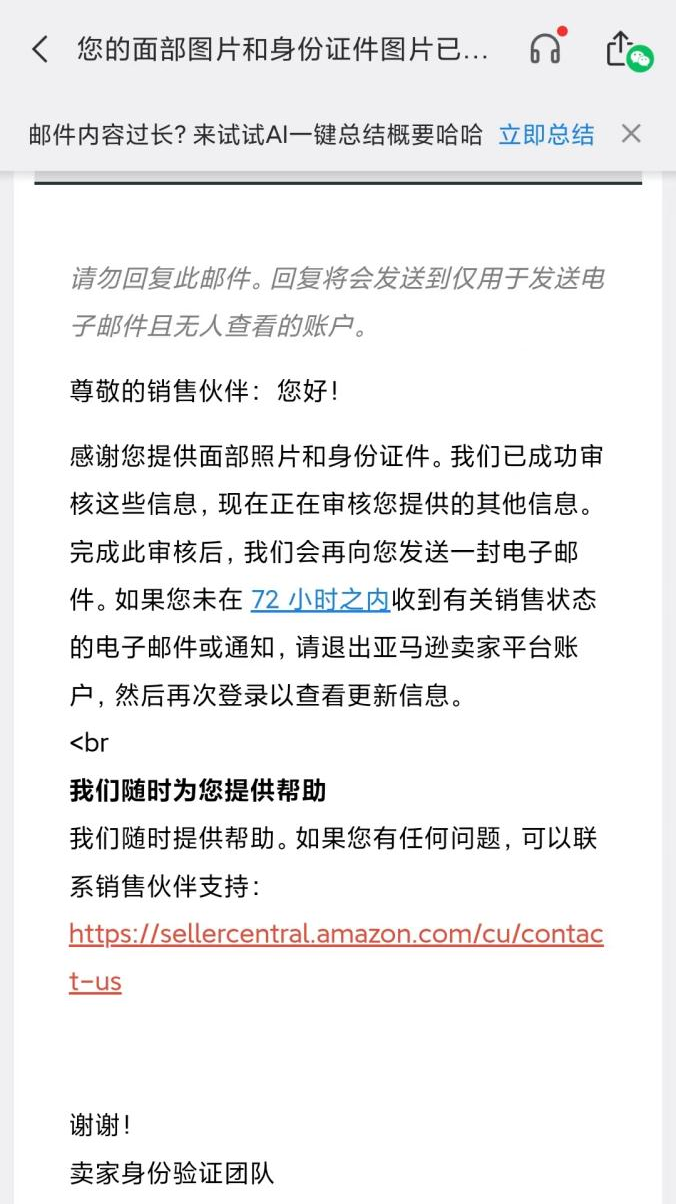Open the 72 小时之内 link
Viewport: 676px width, 1204px height.
tap(320, 599)
